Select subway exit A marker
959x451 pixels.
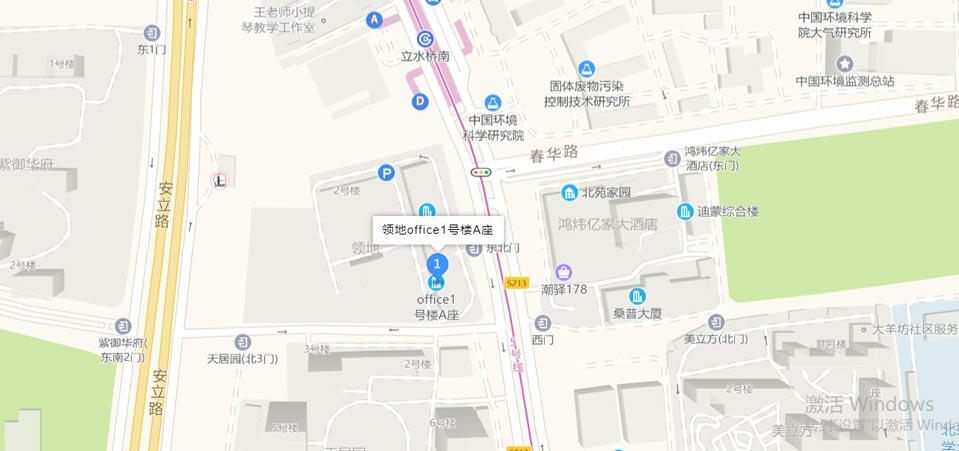tap(375, 19)
